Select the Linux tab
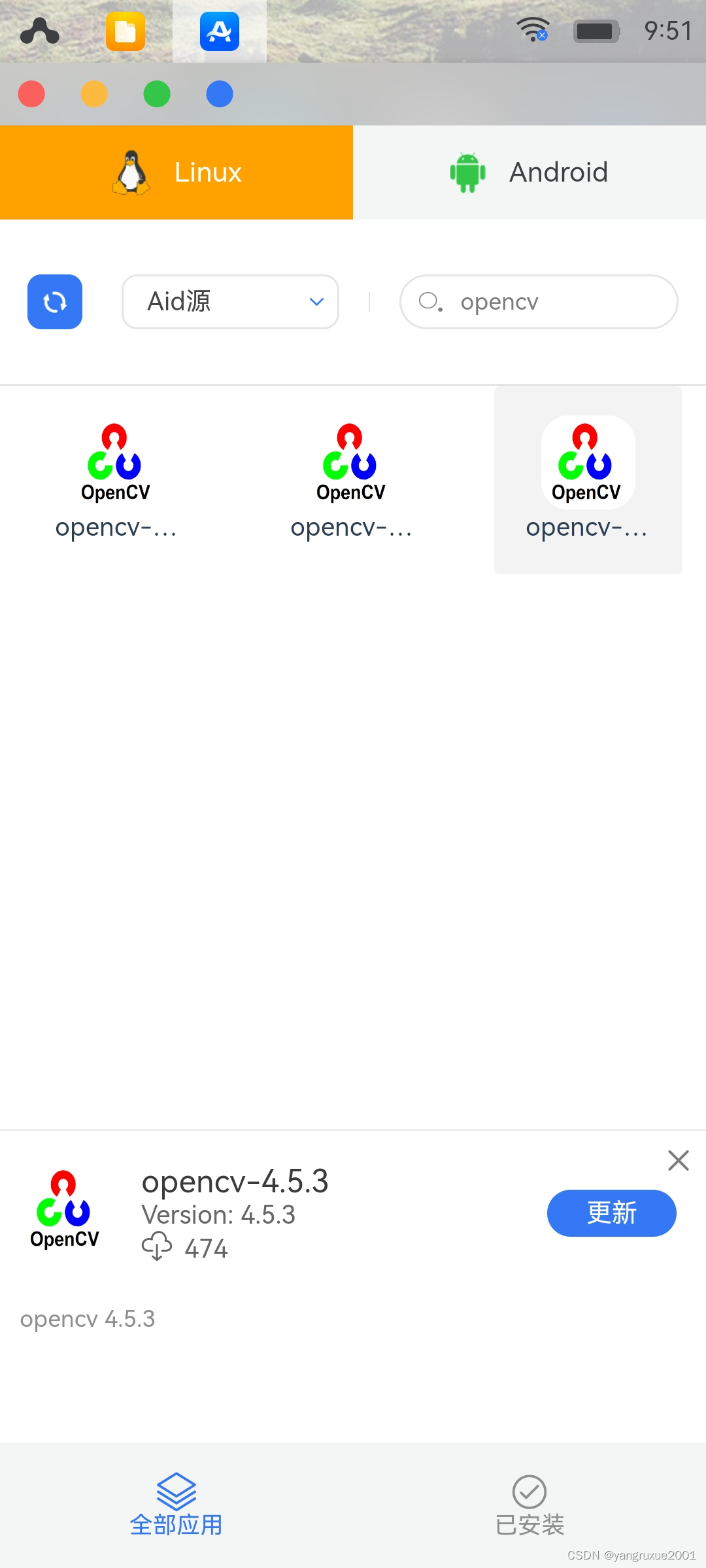The width and height of the screenshot is (706, 1568). point(176,172)
